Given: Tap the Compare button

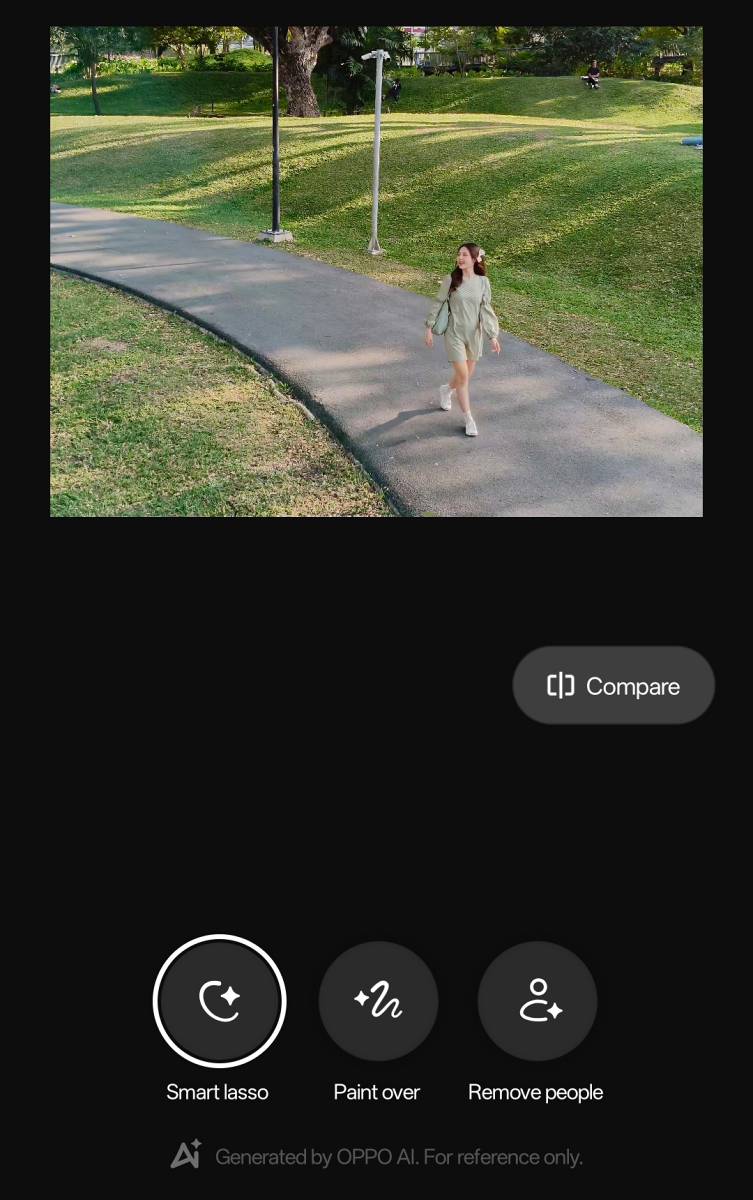Looking at the screenshot, I should (613, 686).
